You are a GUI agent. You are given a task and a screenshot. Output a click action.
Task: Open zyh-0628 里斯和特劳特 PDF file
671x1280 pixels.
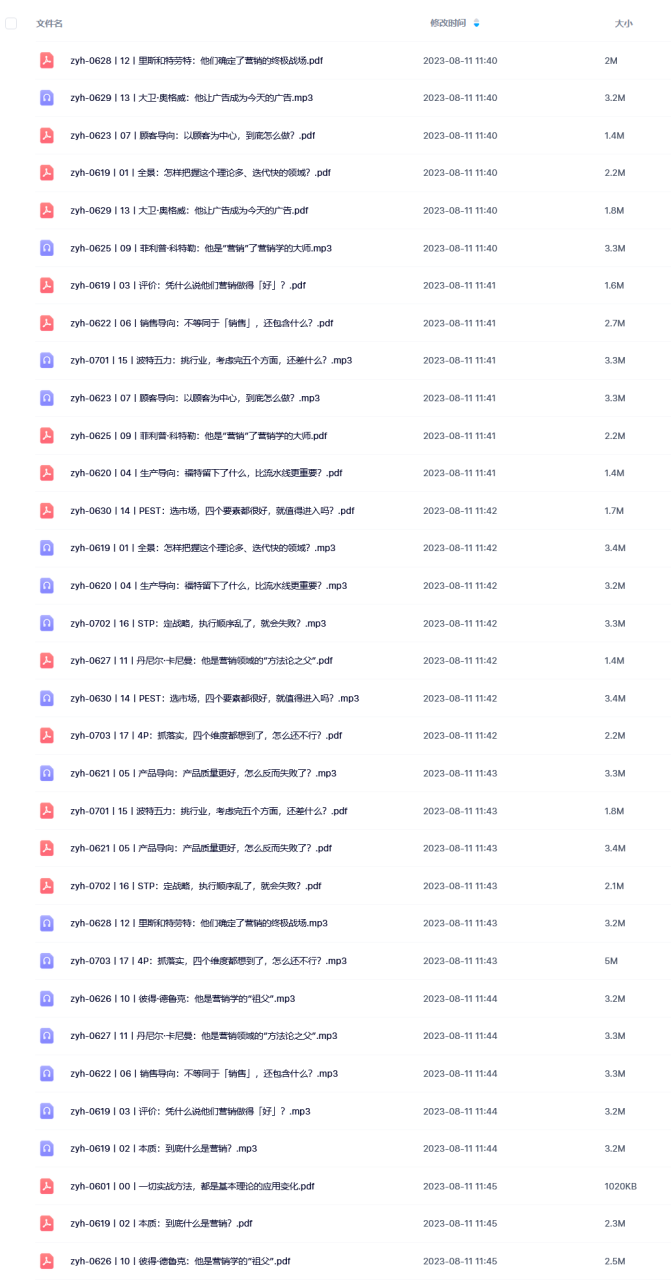pos(196,61)
